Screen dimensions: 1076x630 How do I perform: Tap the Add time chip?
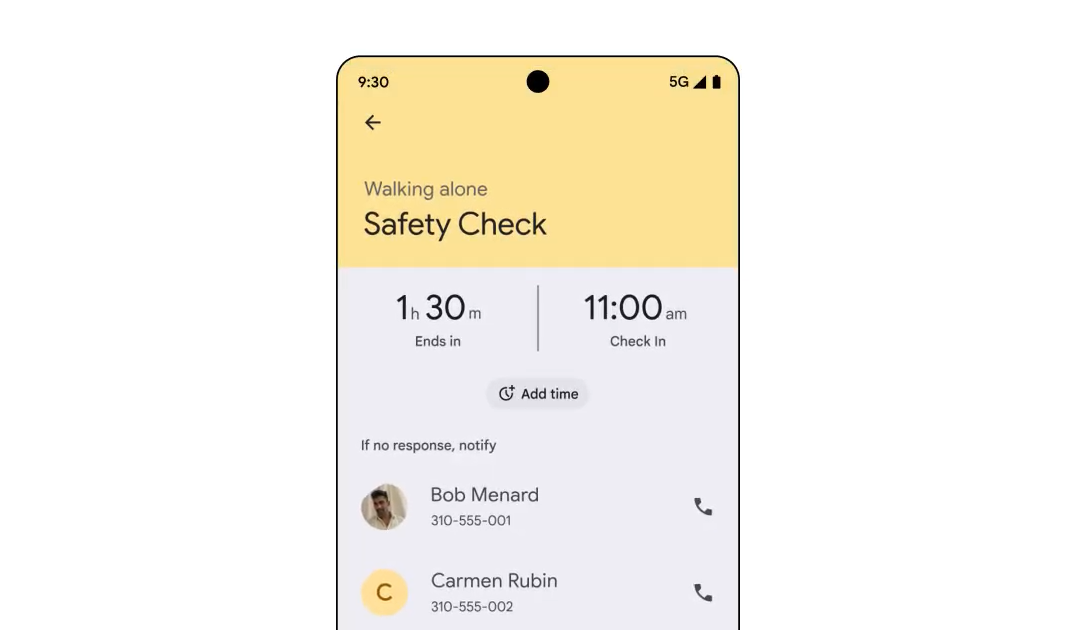[x=538, y=394]
